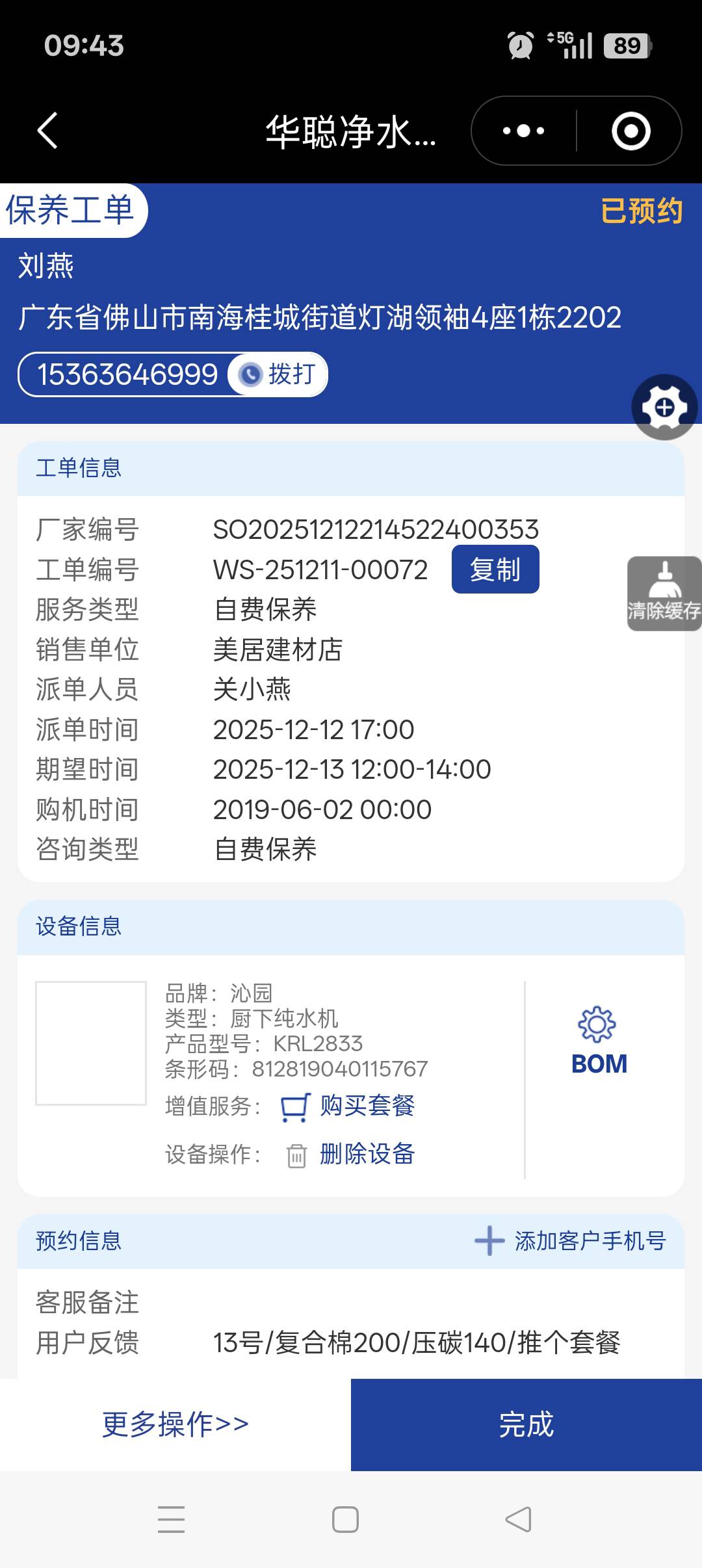Tap the floating gear plus icon

coord(664,408)
